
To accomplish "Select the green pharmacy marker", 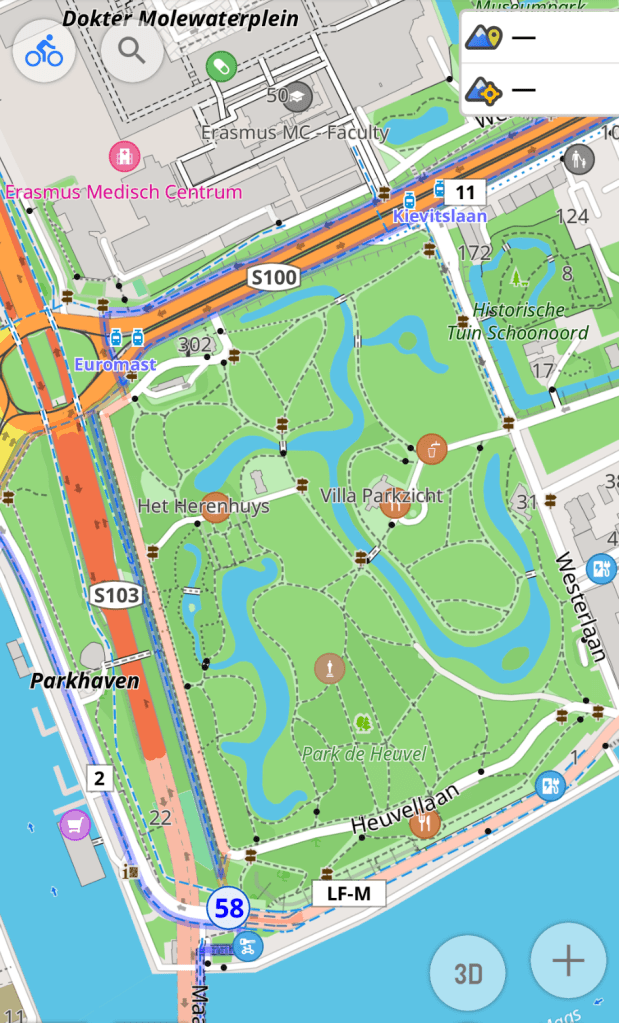I will coord(221,67).
